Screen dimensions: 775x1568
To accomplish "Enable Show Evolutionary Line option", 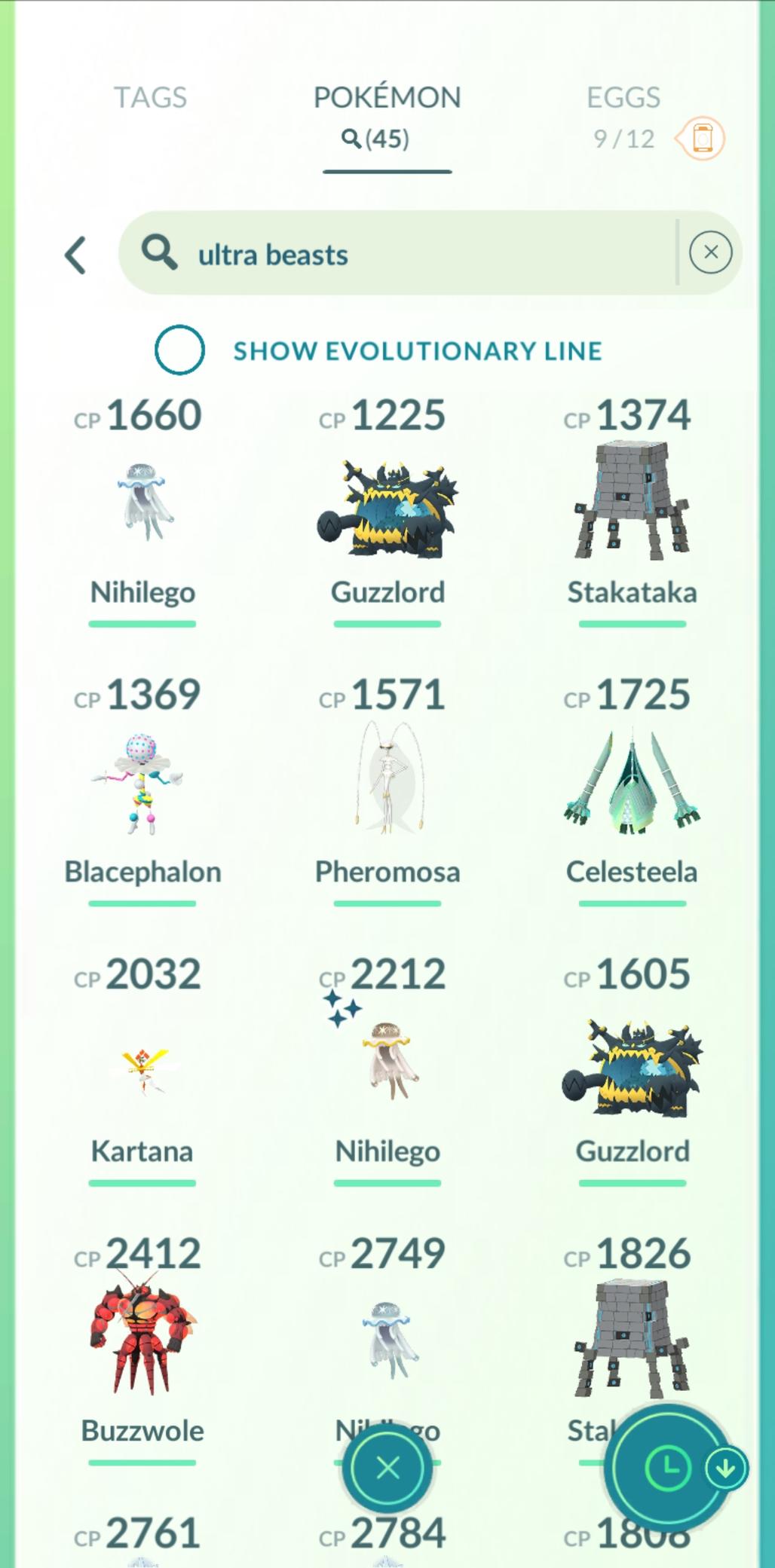I will pyautogui.click(x=179, y=350).
